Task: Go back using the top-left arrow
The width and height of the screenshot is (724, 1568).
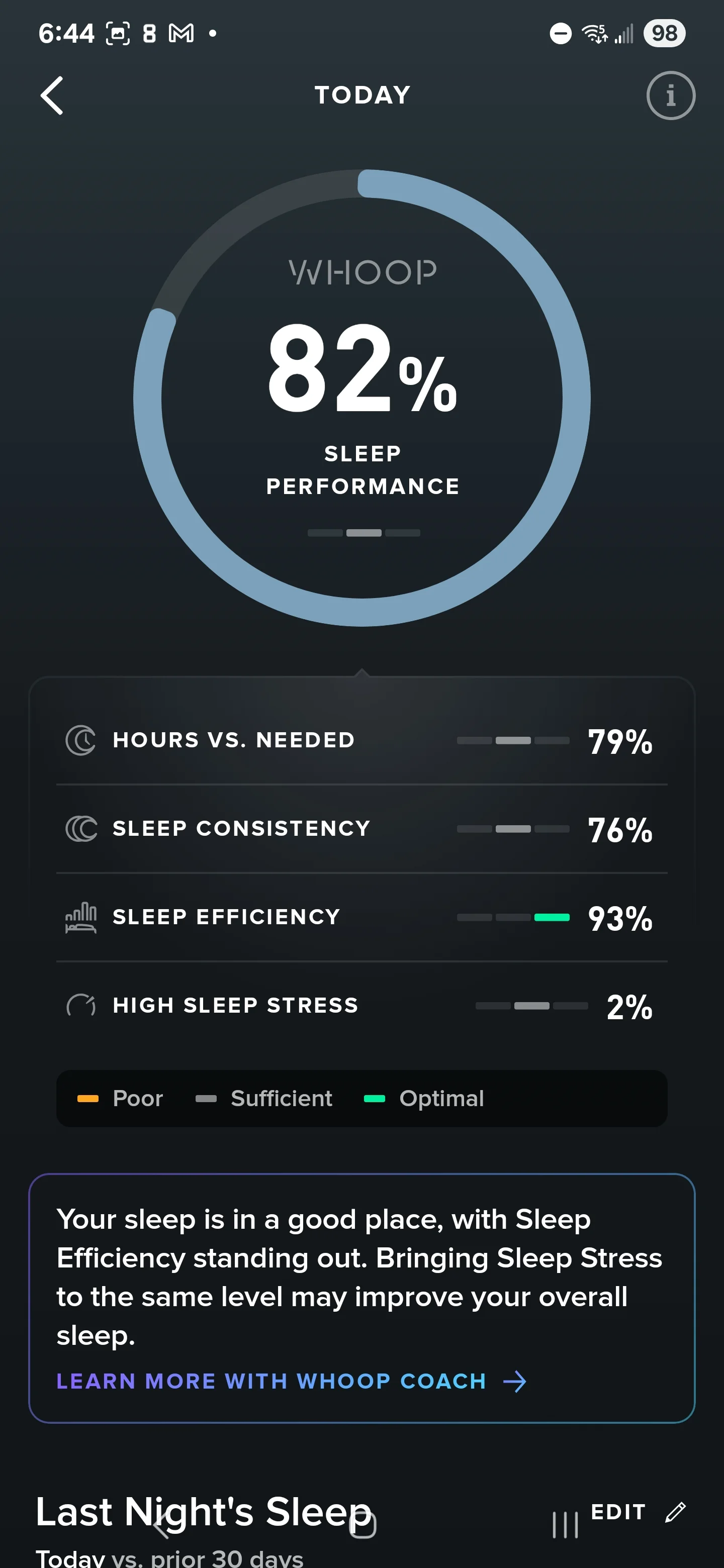Action: [x=52, y=95]
